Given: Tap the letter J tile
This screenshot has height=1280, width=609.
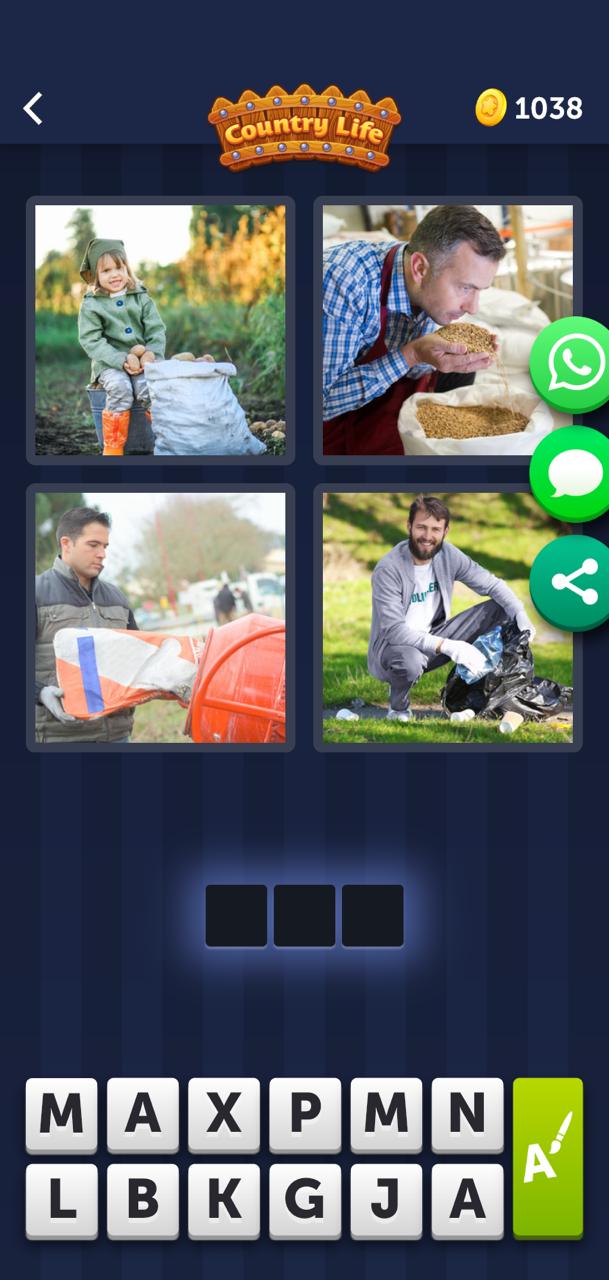Looking at the screenshot, I should click(x=386, y=1201).
